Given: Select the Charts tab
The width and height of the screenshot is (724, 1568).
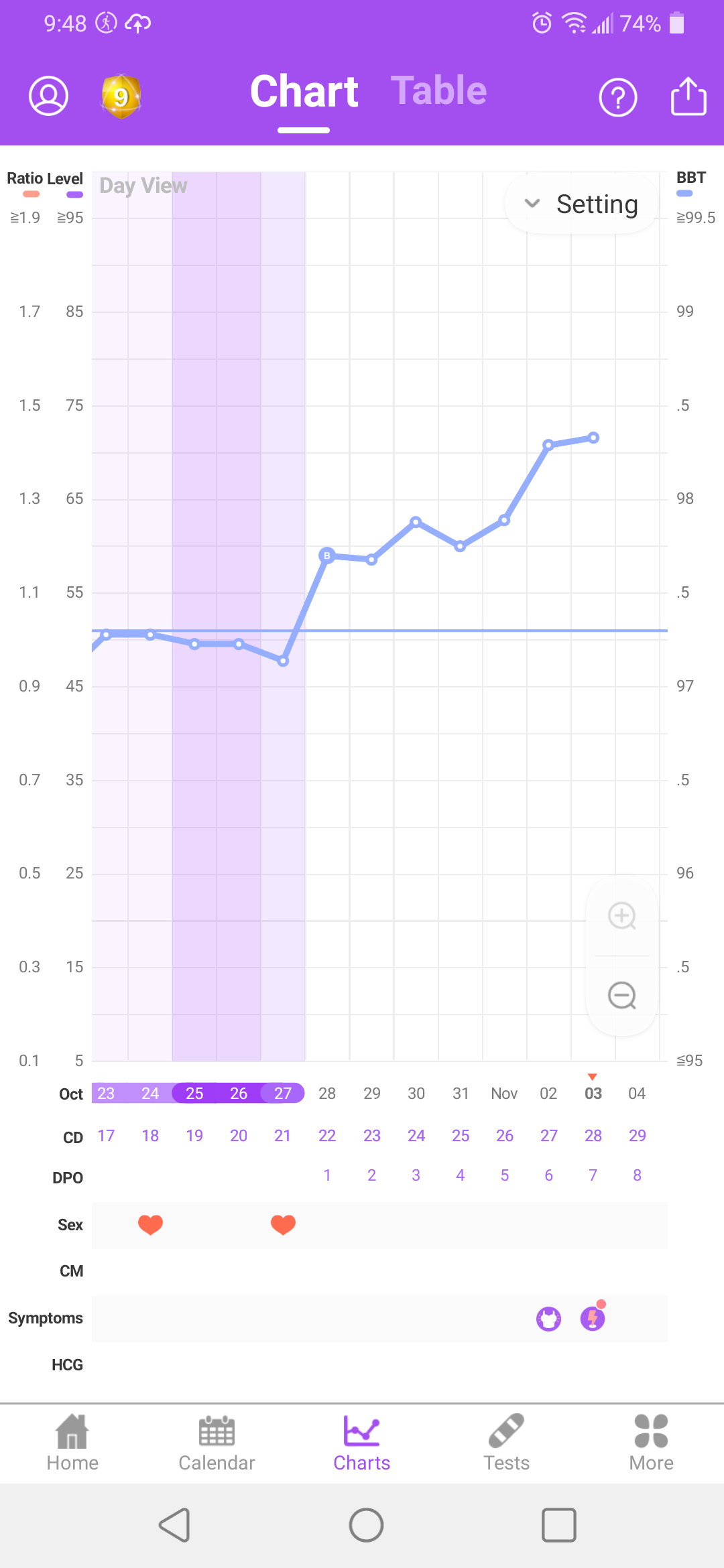Looking at the screenshot, I should pos(362,1443).
